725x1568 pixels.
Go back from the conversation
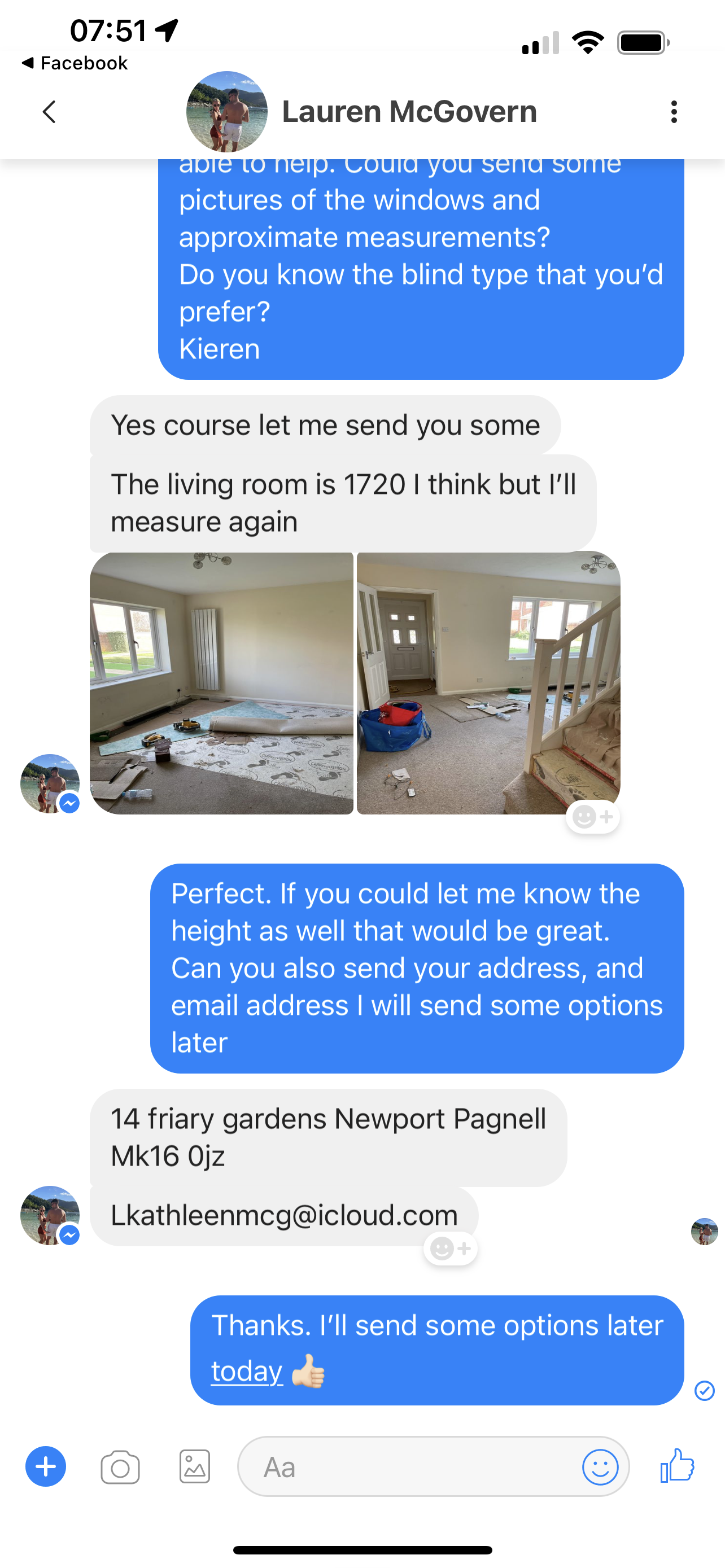(x=49, y=112)
